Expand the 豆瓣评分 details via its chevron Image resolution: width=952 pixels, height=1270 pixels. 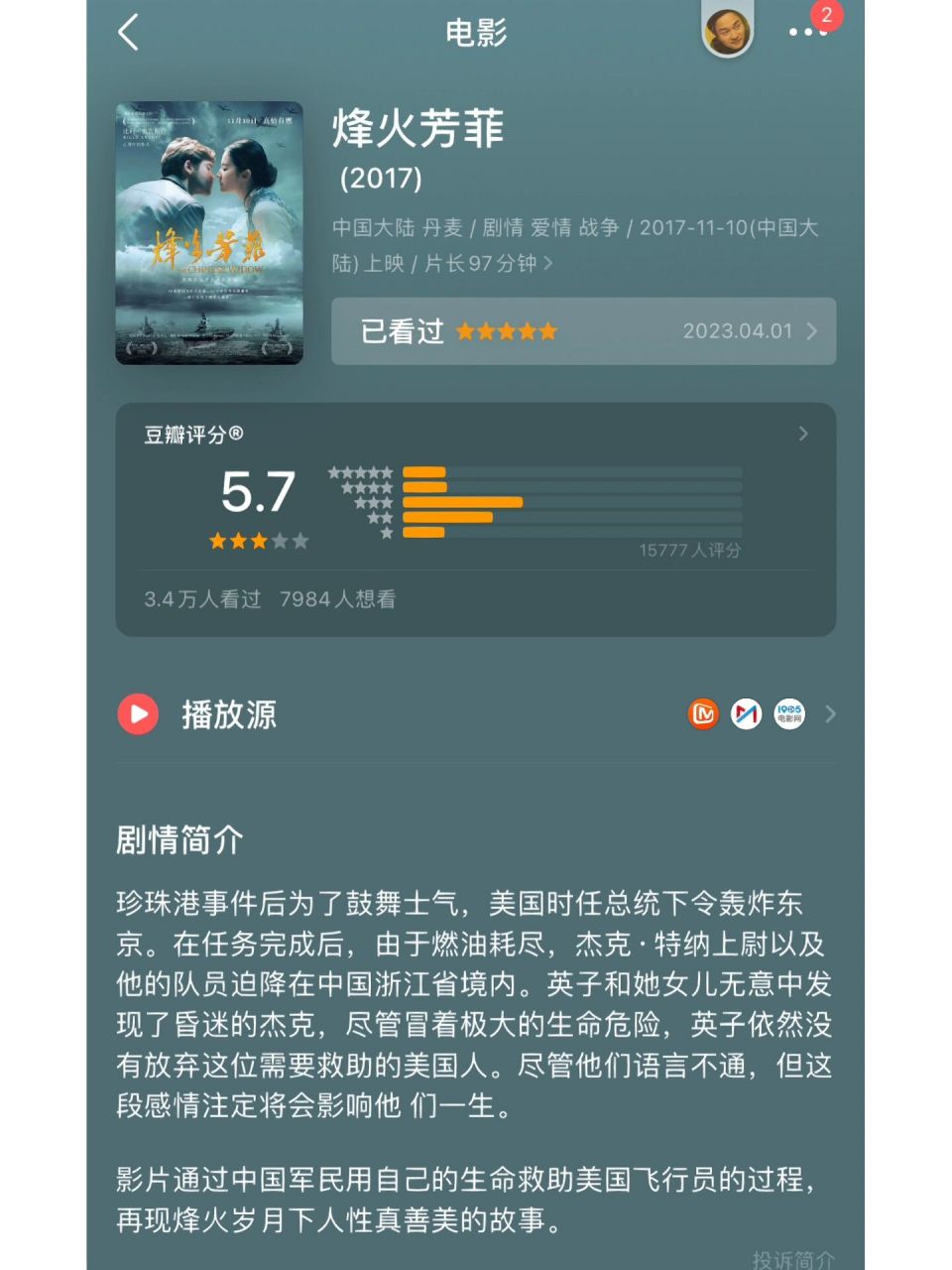point(803,434)
